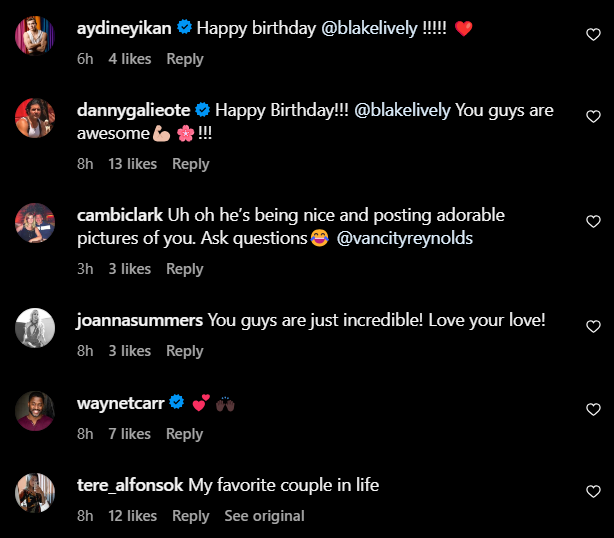Open the dannygalieote username link

coord(134,110)
